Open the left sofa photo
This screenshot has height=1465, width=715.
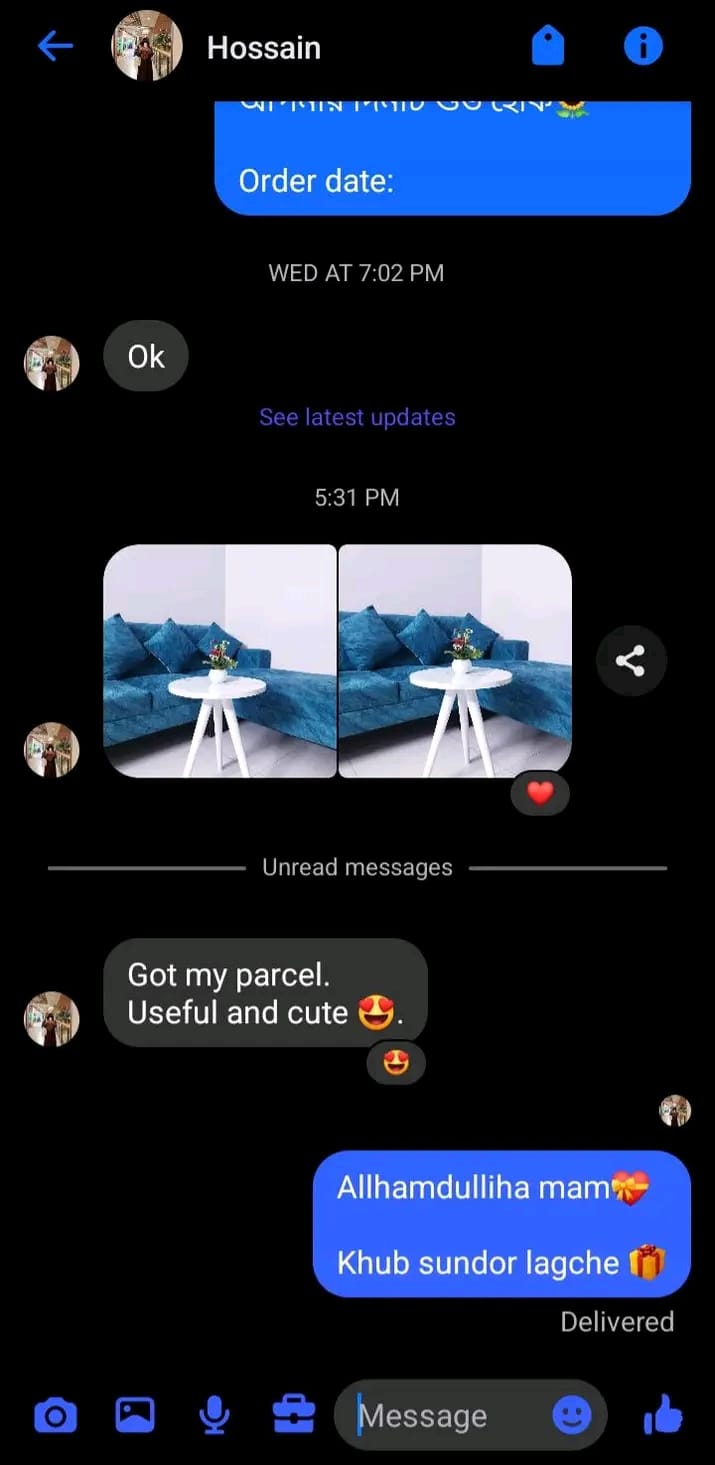[220, 661]
